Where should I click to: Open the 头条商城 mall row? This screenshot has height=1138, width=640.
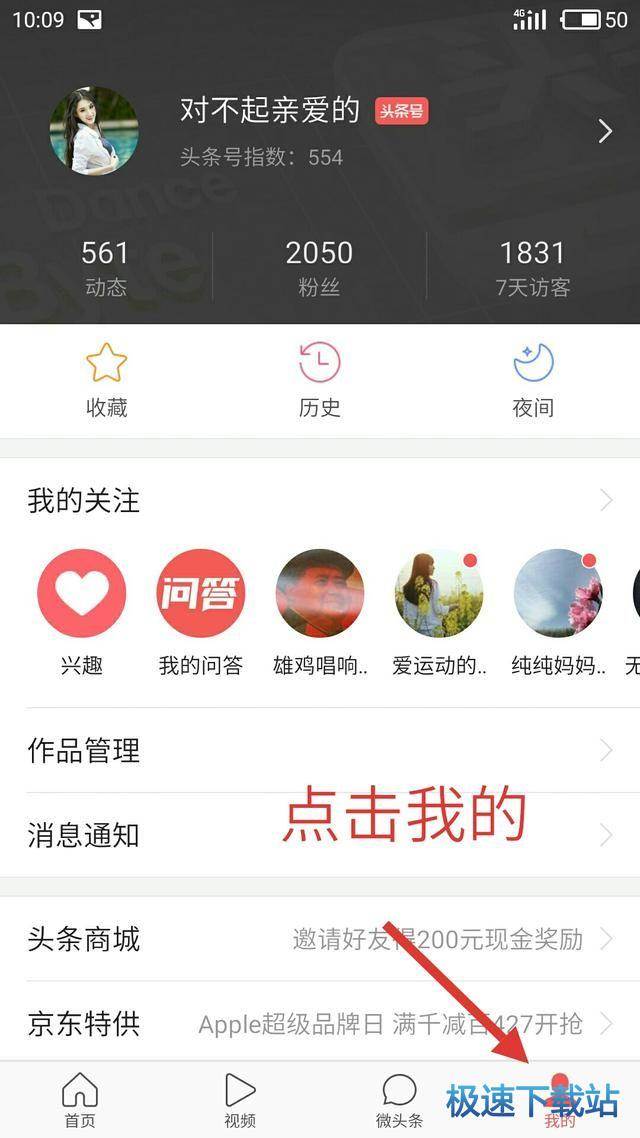[320, 939]
